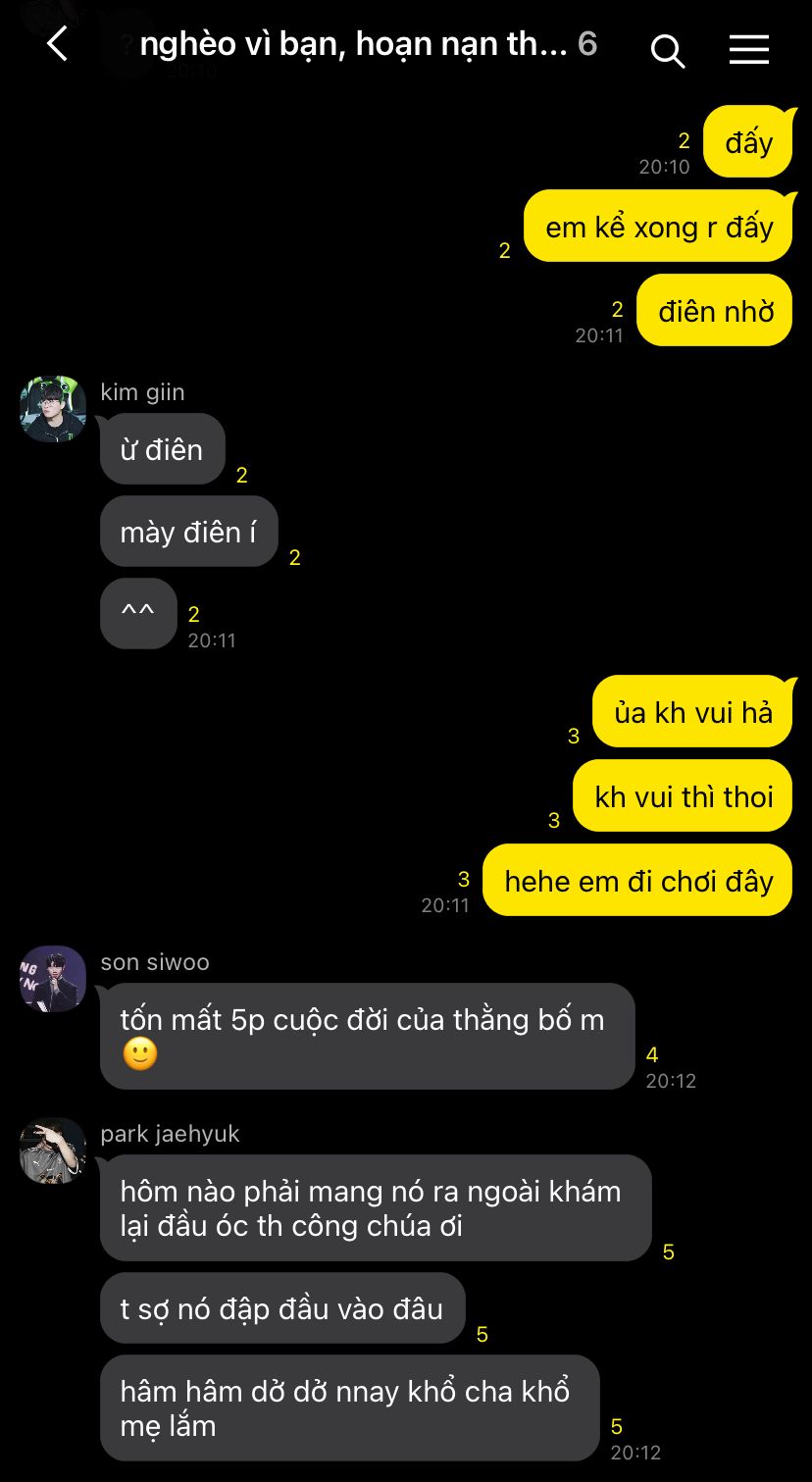
Task: Search within this group chat
Action: pyautogui.click(x=668, y=50)
